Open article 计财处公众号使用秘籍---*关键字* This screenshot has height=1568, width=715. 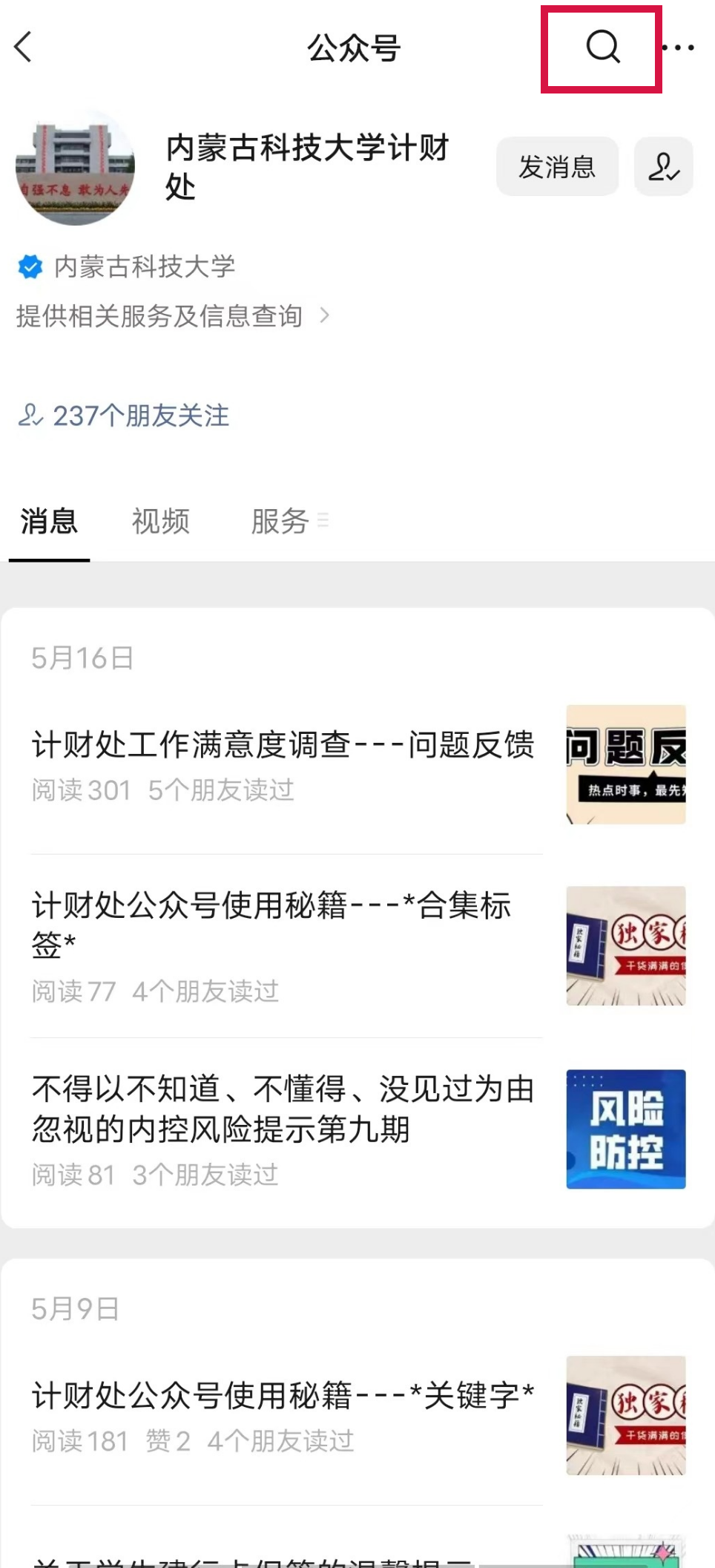tap(283, 1397)
